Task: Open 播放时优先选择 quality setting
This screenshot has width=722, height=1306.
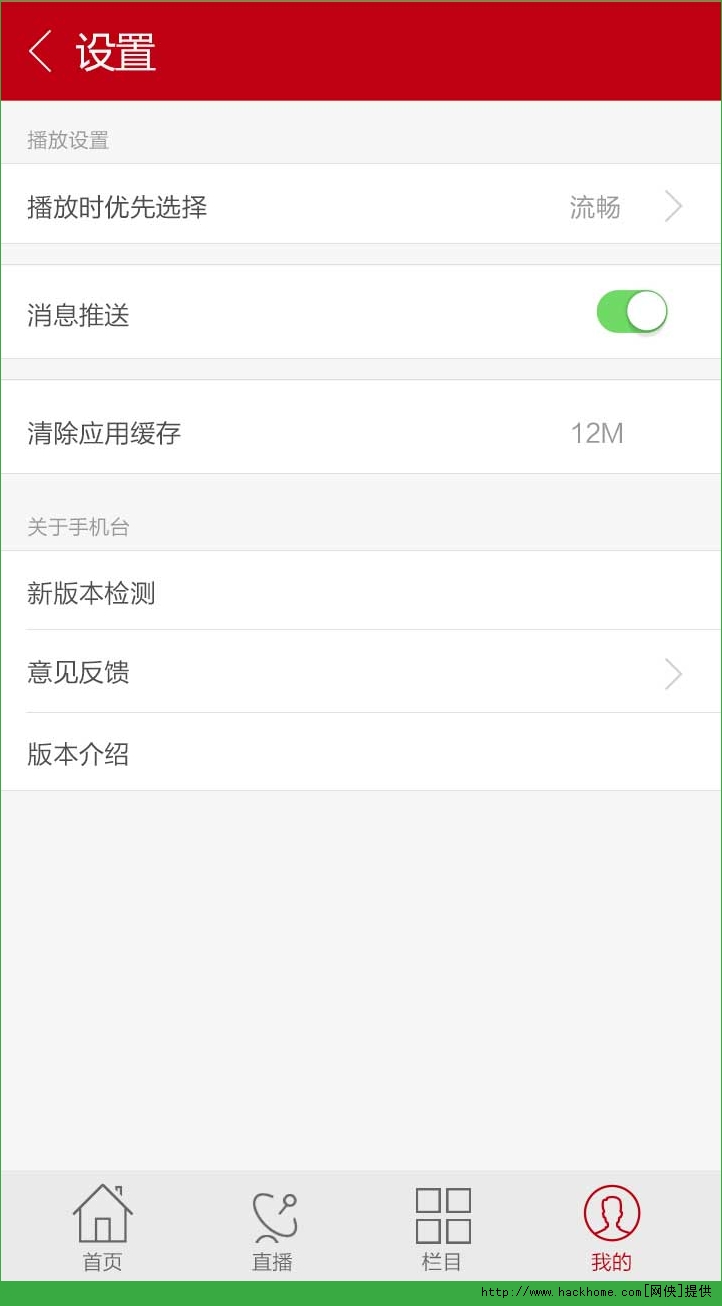Action: [360, 207]
